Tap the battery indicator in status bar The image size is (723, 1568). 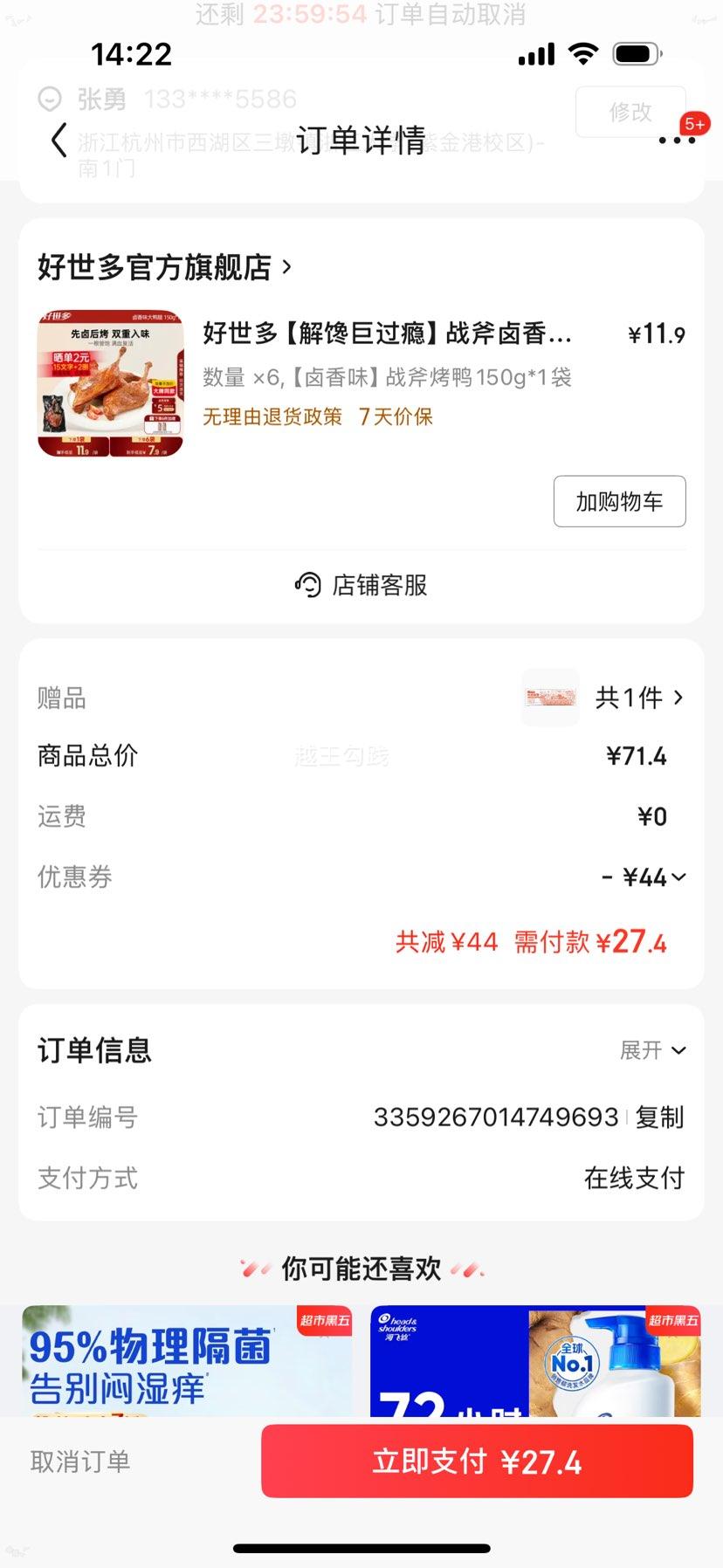pos(636,53)
